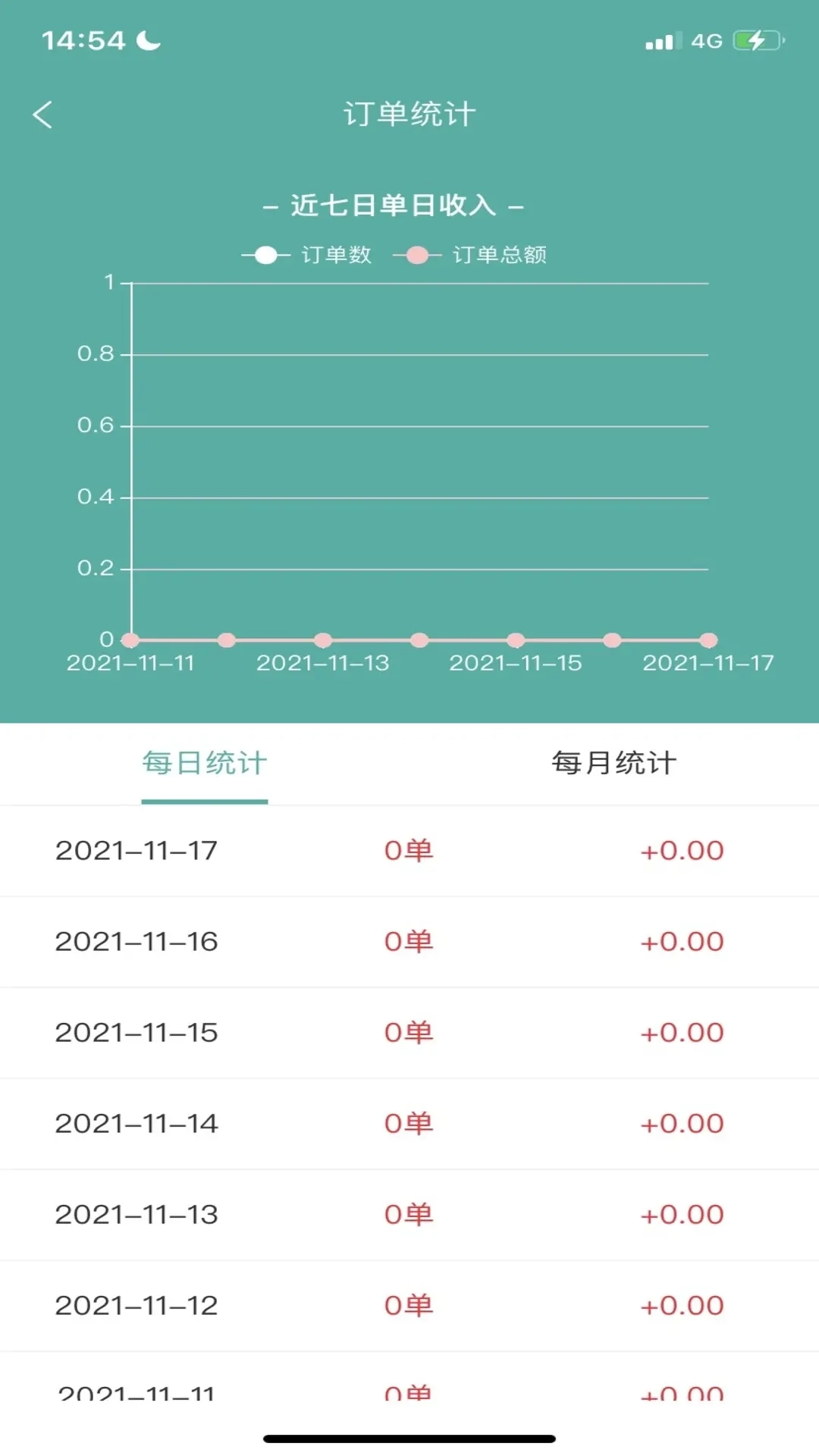Image resolution: width=819 pixels, height=1456 pixels.
Task: Tap the back arrow to return
Action: pos(43,114)
